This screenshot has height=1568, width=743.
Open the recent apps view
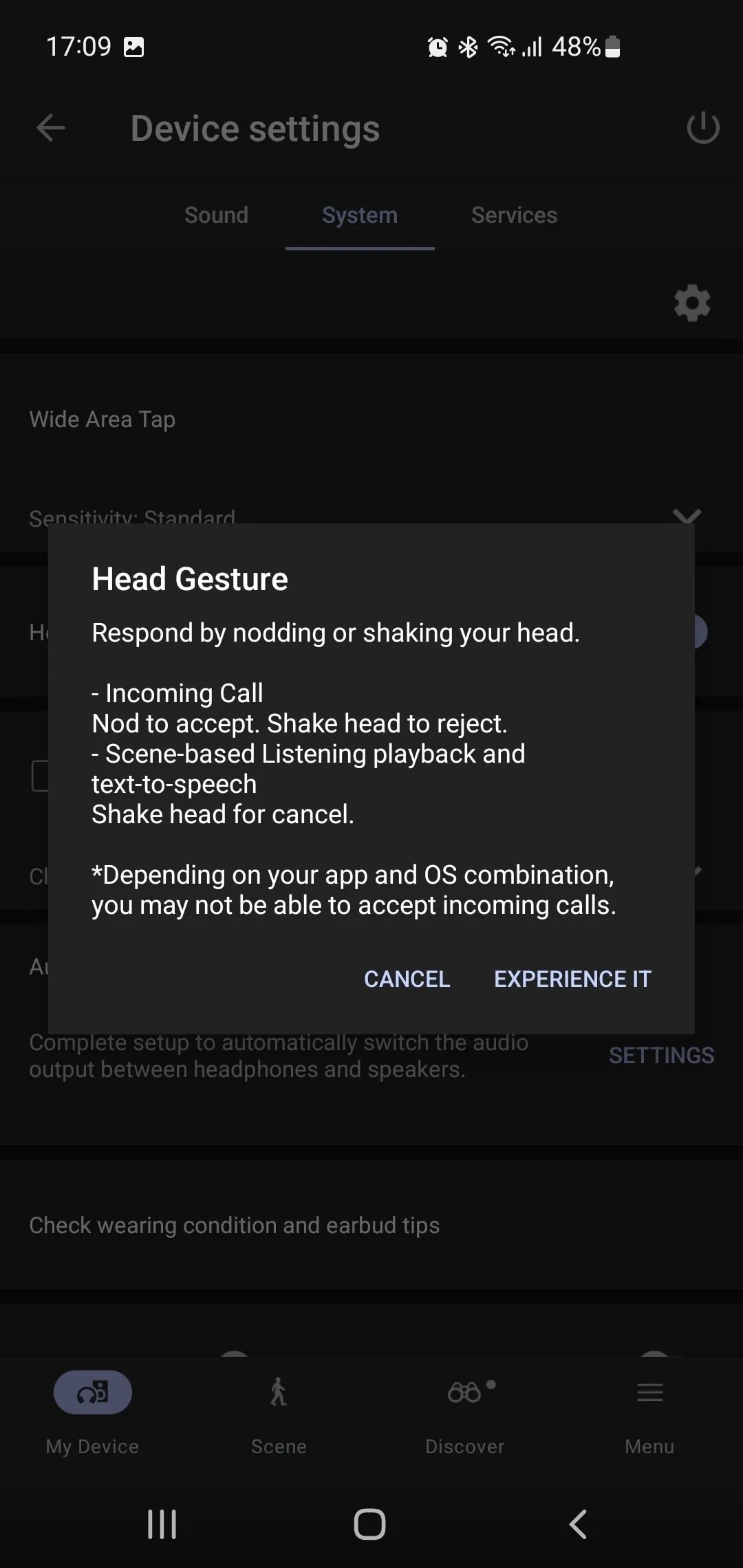point(162,1524)
